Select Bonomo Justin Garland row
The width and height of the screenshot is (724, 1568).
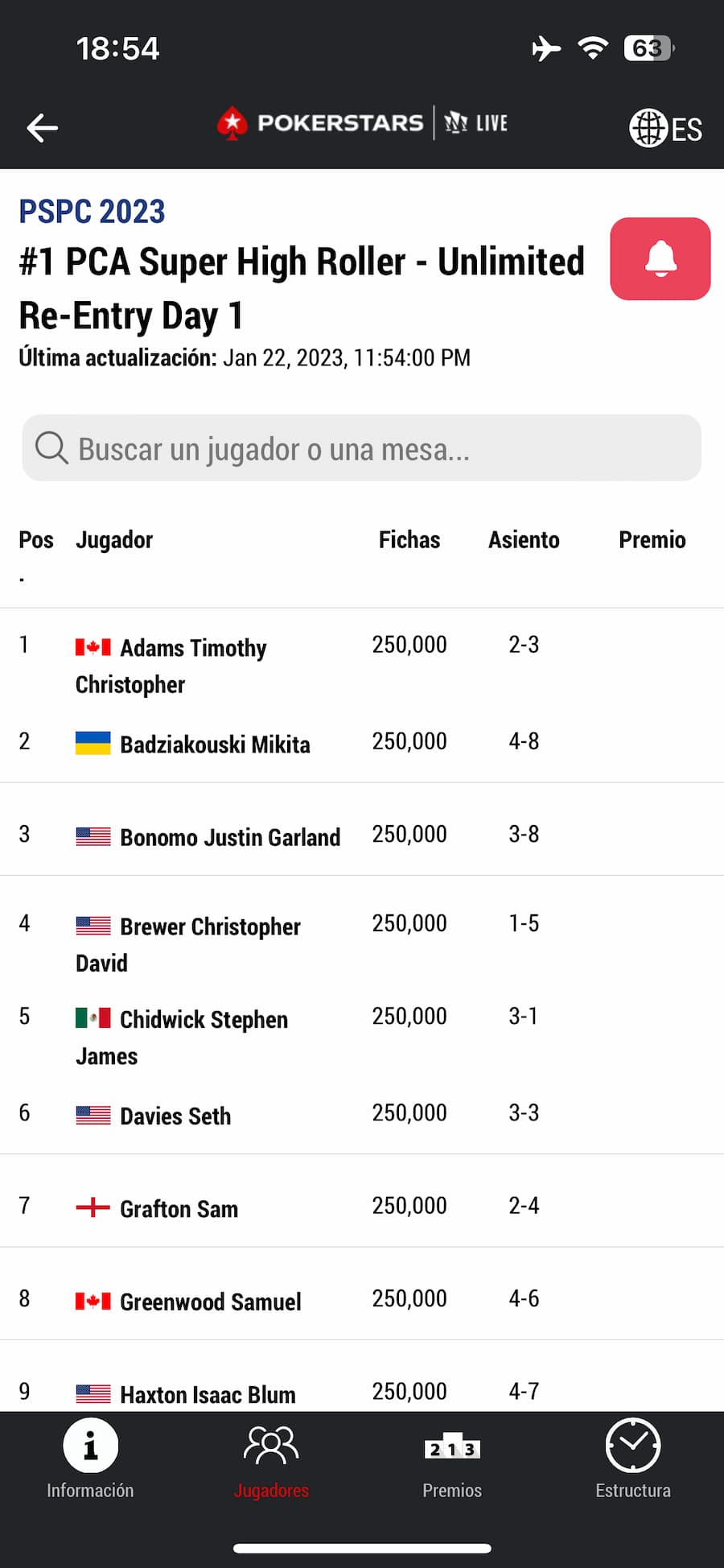362,836
